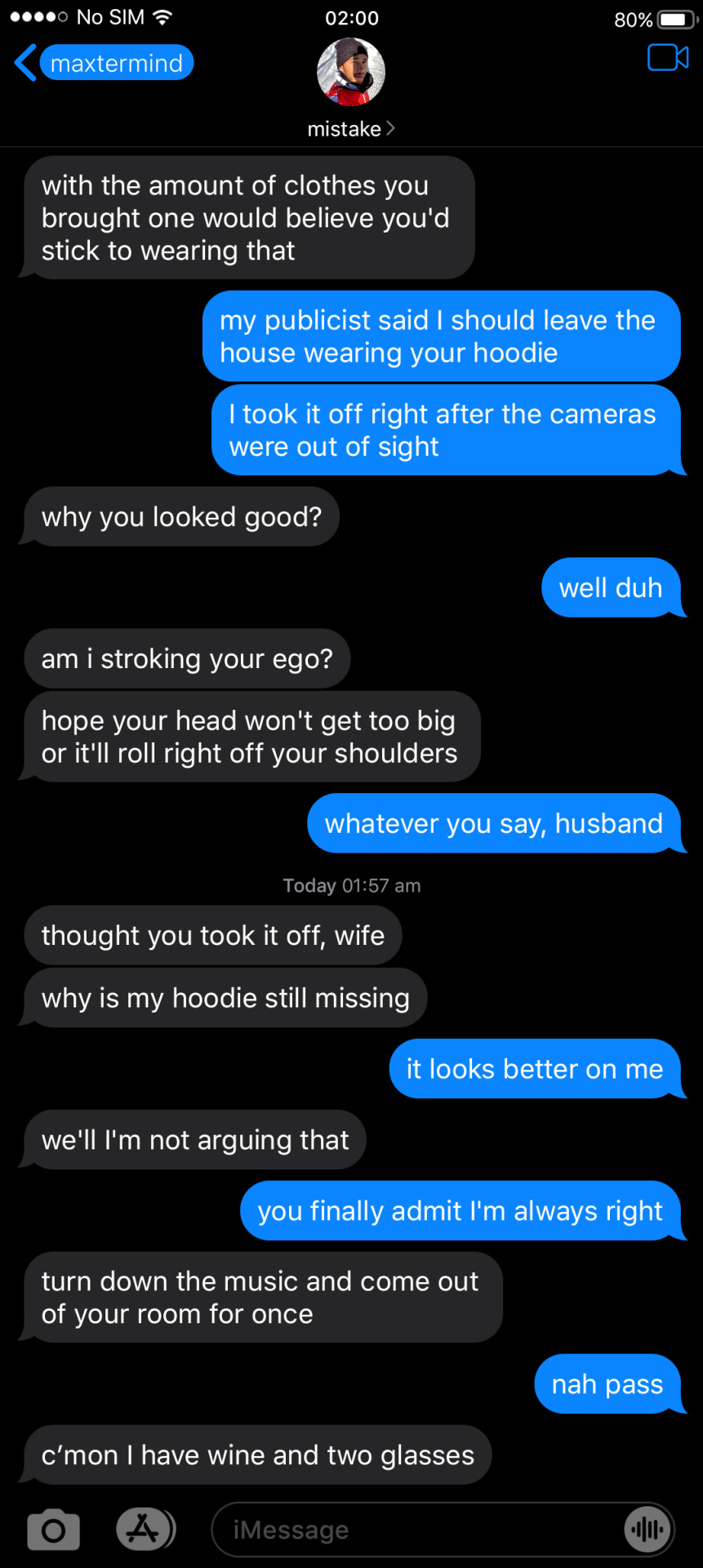Open contact details for mistake
Screen dimensions: 703x1568
pyautogui.click(x=351, y=129)
